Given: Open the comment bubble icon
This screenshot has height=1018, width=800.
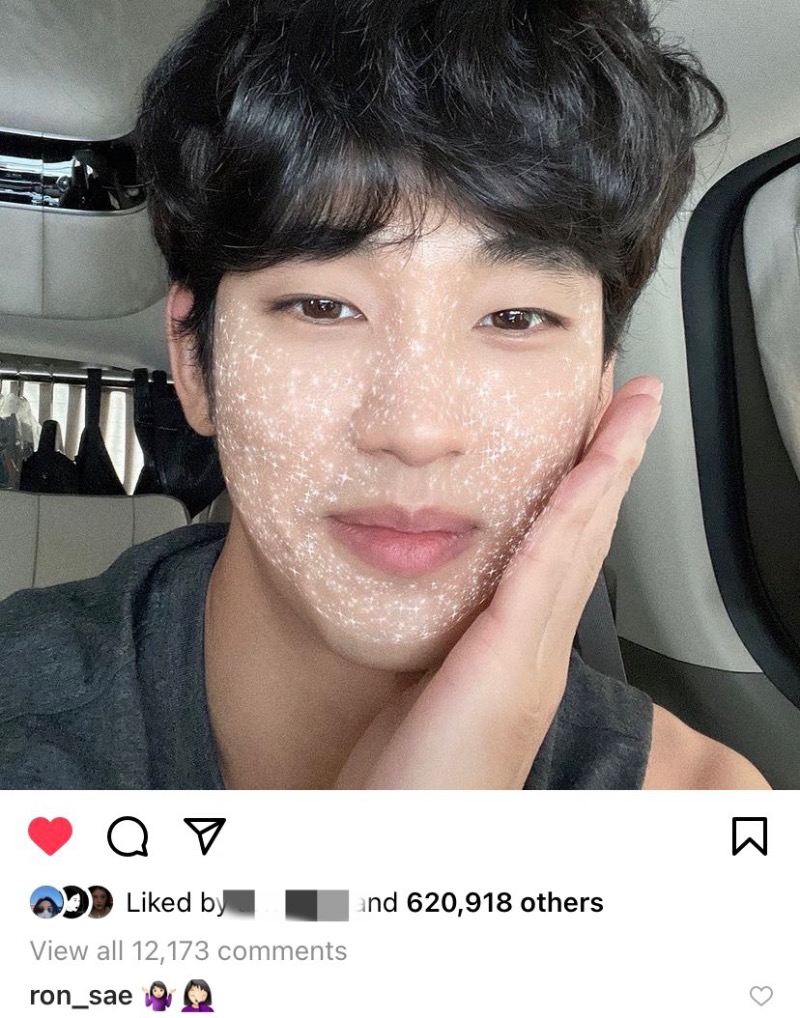Looking at the screenshot, I should click(127, 836).
